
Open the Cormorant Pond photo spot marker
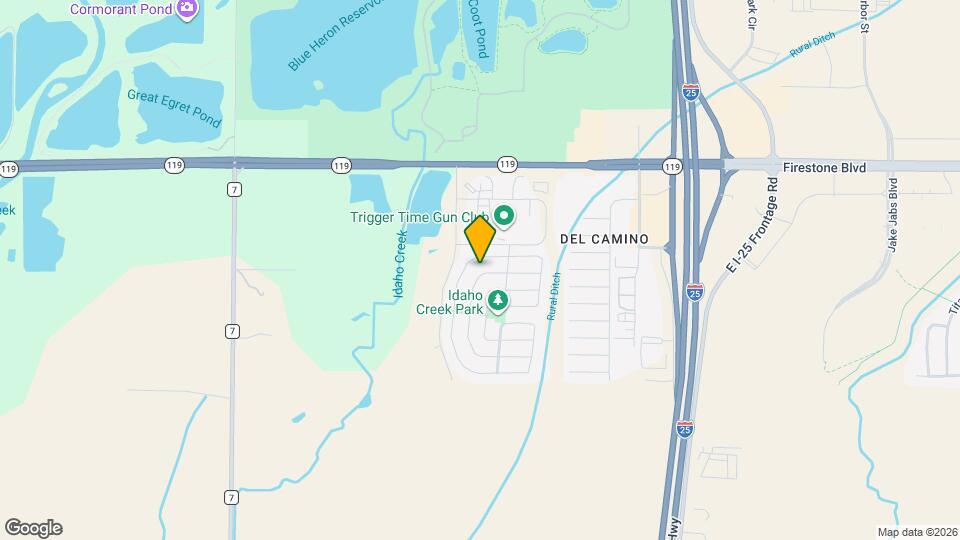(186, 9)
